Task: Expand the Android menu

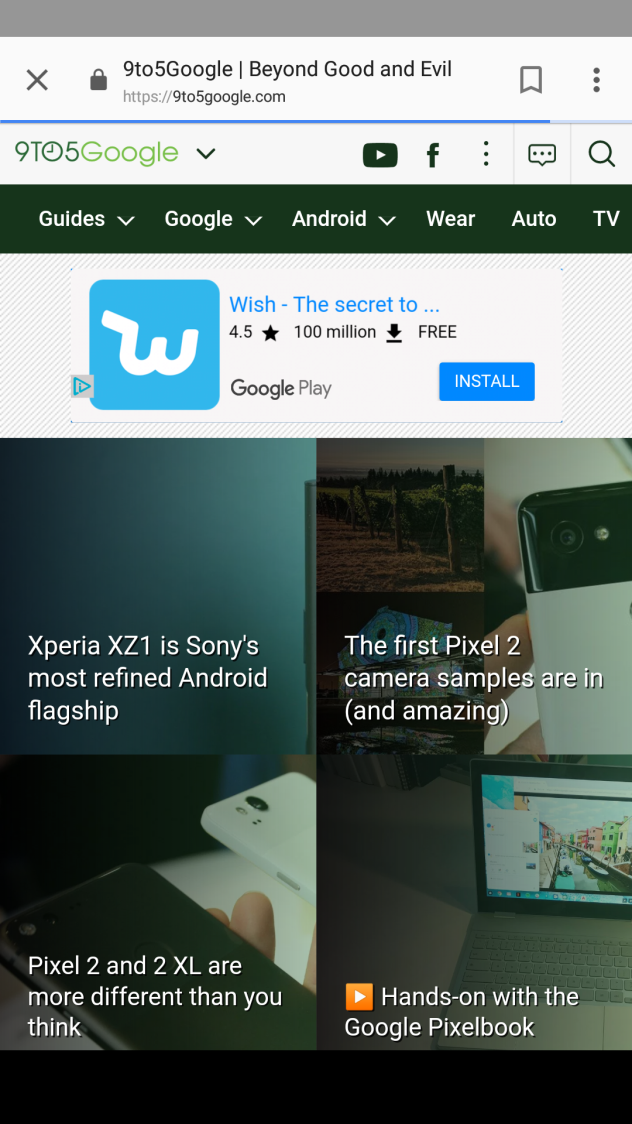Action: pos(343,219)
